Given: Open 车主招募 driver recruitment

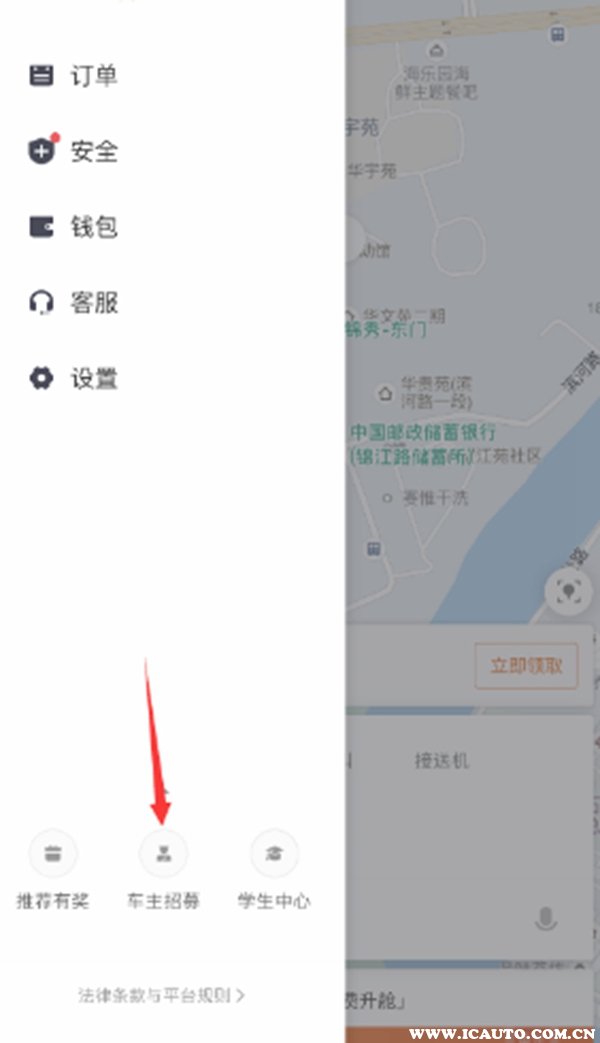Looking at the screenshot, I should 163,868.
